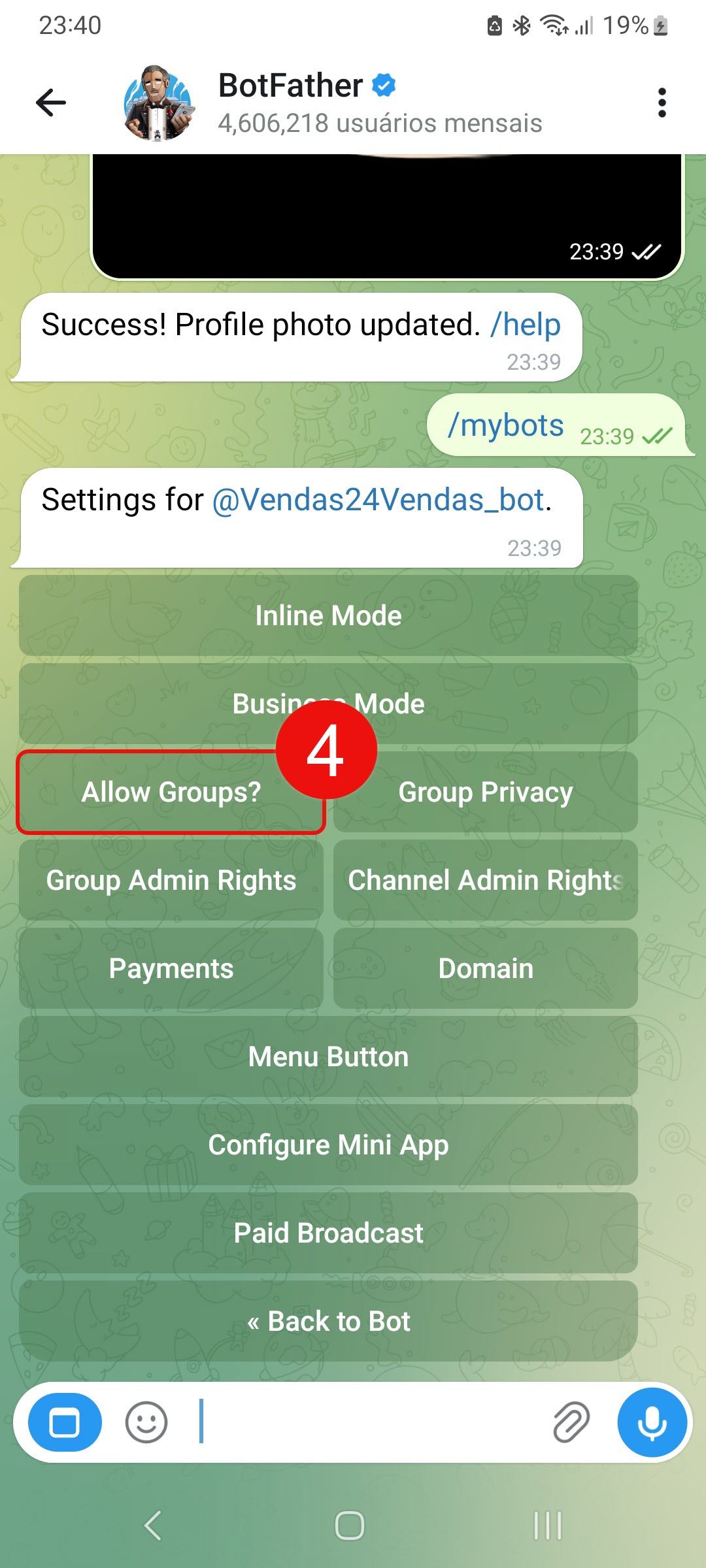Screen dimensions: 706x1568
Task: Open Domain setting
Action: 486,968
